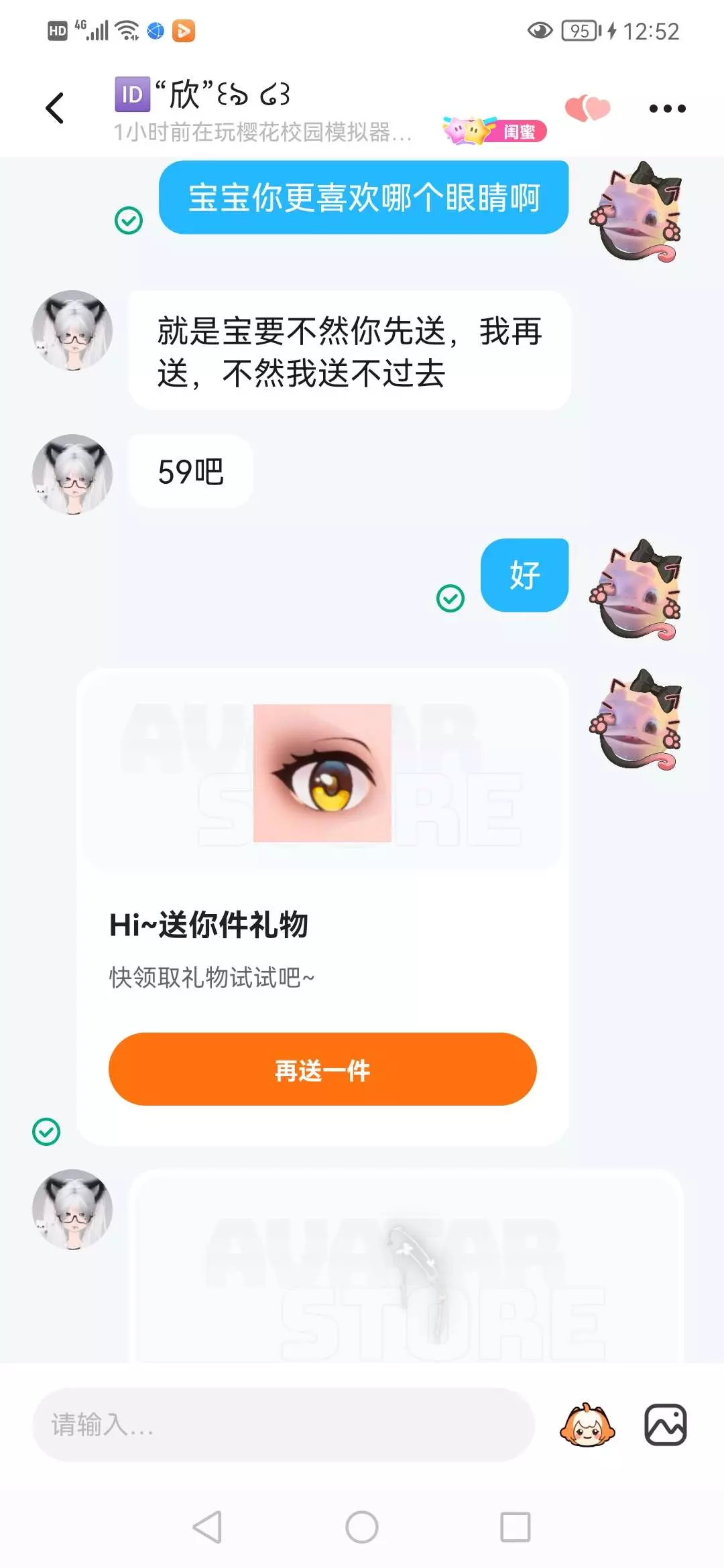The image size is (724, 1568).
Task: Tap the 再送一件 button
Action: 322,1069
